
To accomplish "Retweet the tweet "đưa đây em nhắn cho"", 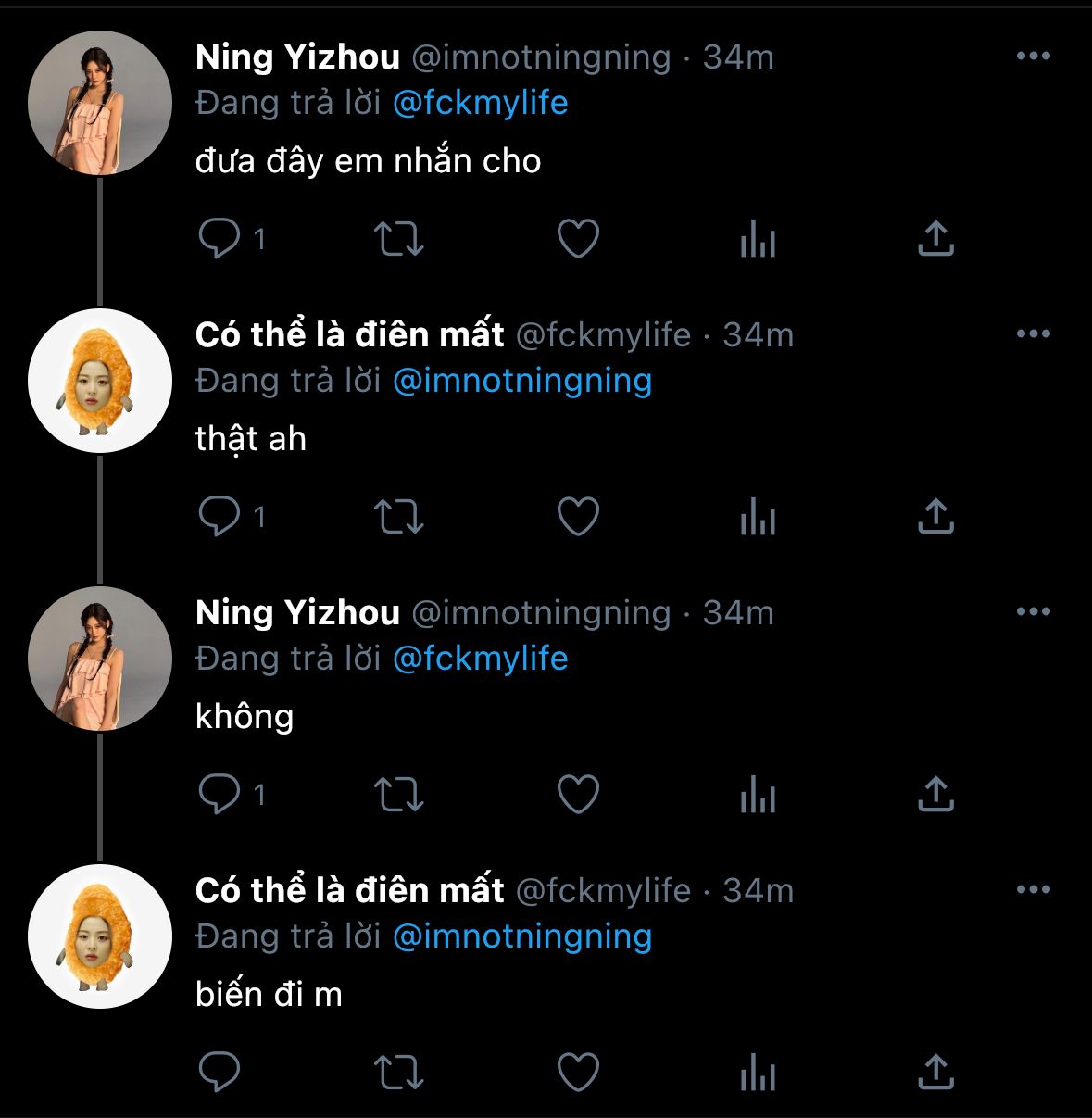I will (x=398, y=239).
